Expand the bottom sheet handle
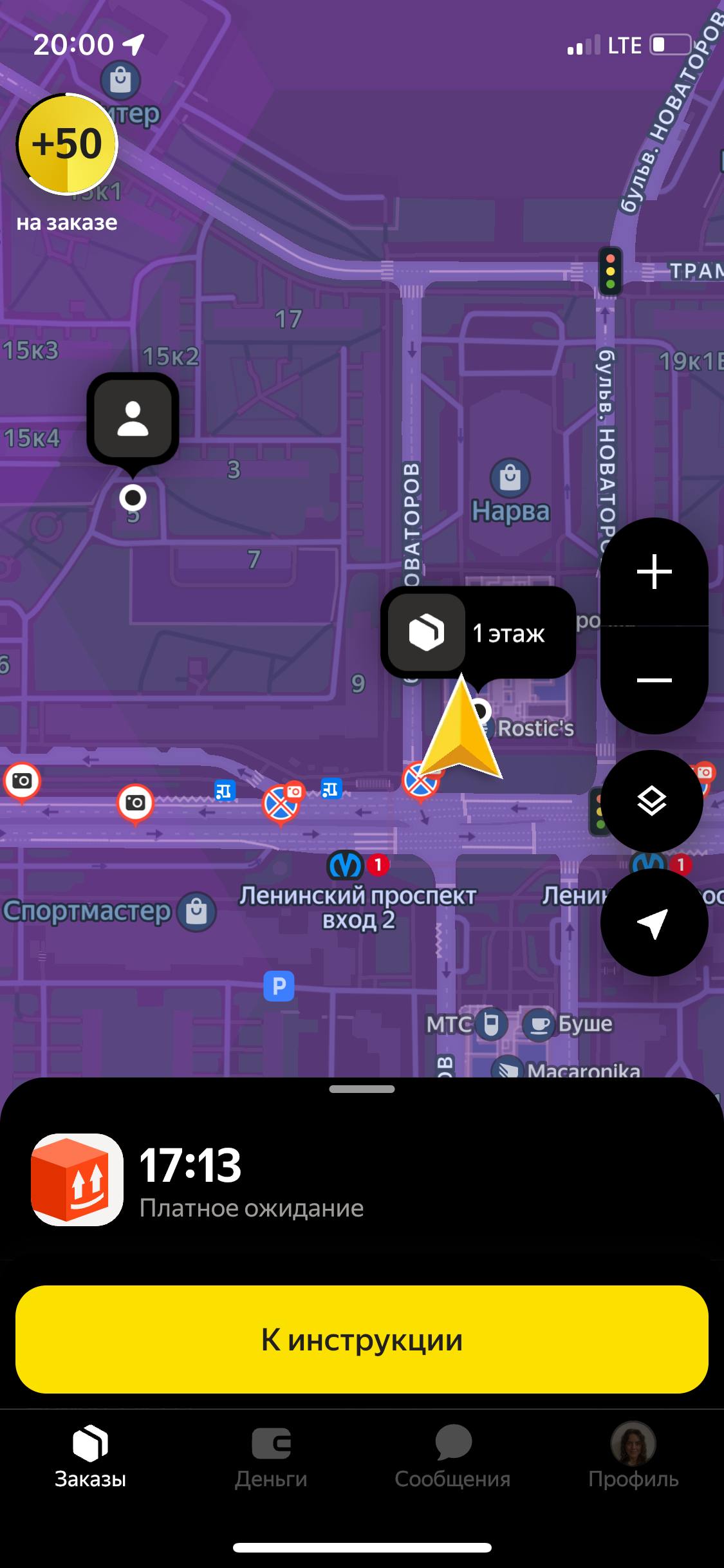 click(362, 1089)
